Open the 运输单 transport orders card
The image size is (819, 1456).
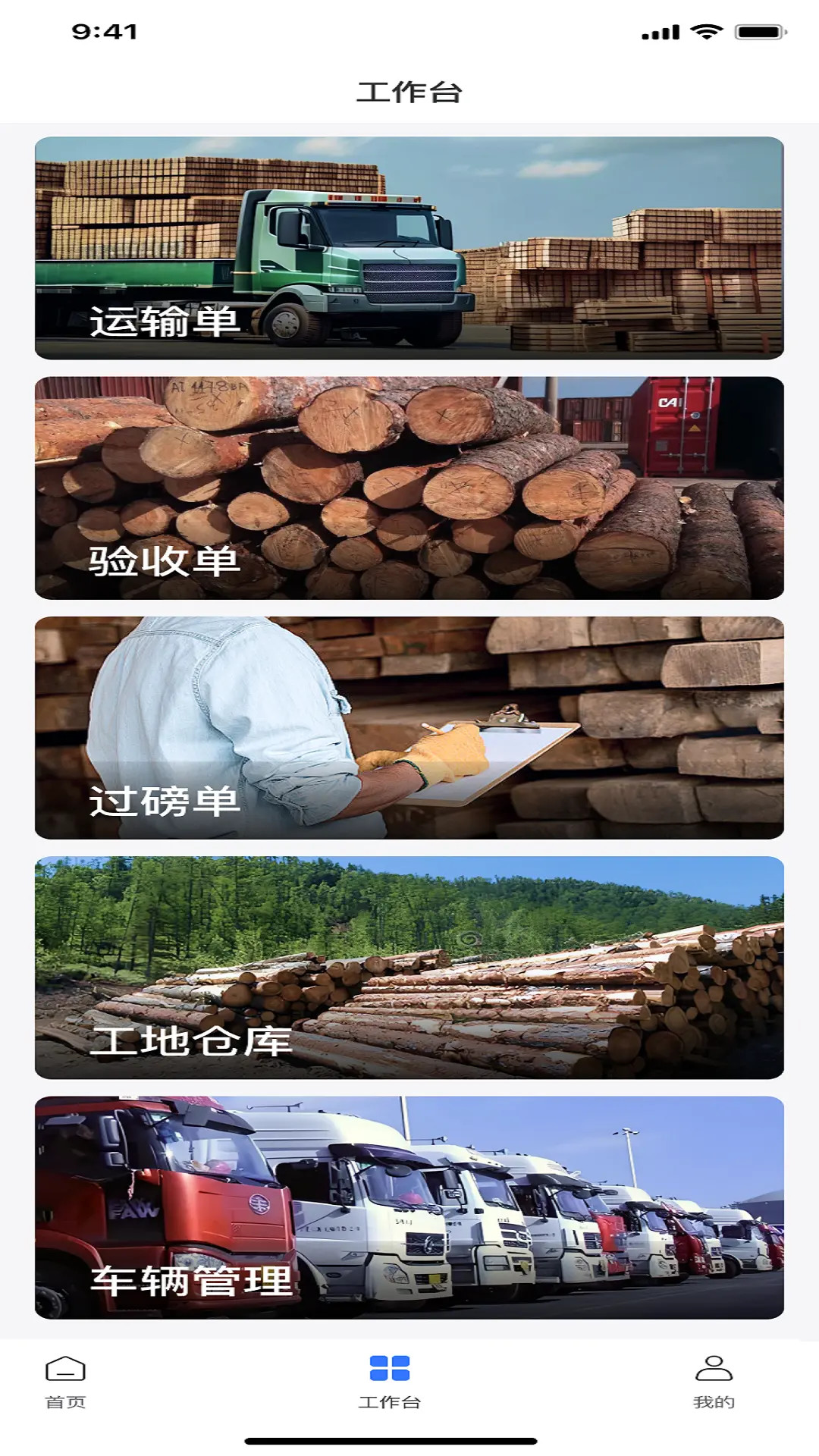(409, 246)
